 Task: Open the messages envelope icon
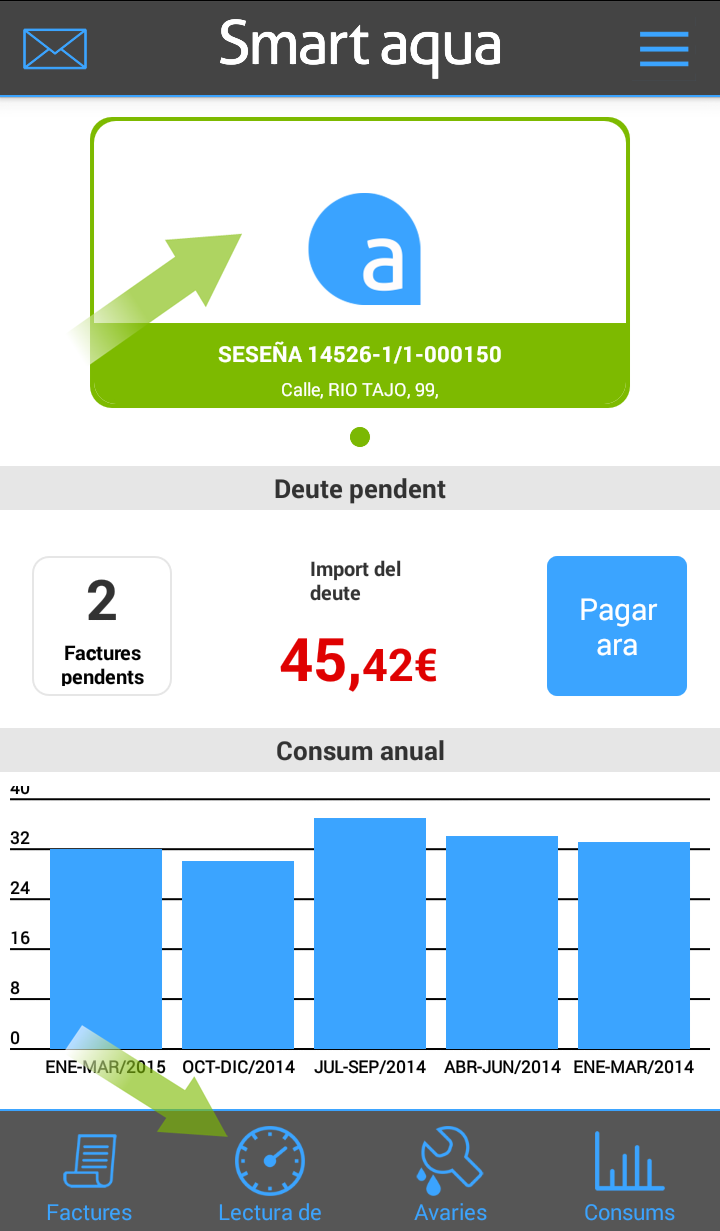(x=55, y=48)
